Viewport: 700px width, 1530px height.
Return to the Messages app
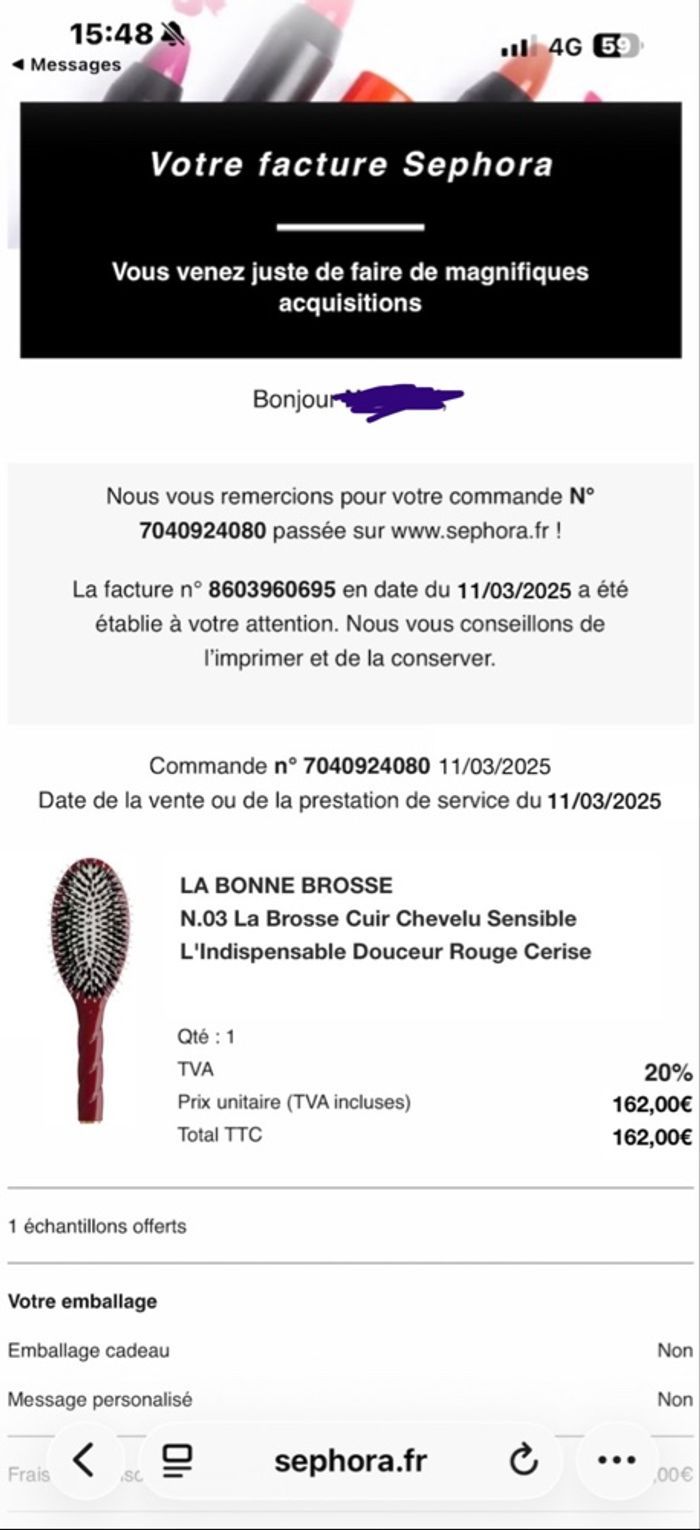click(66, 65)
